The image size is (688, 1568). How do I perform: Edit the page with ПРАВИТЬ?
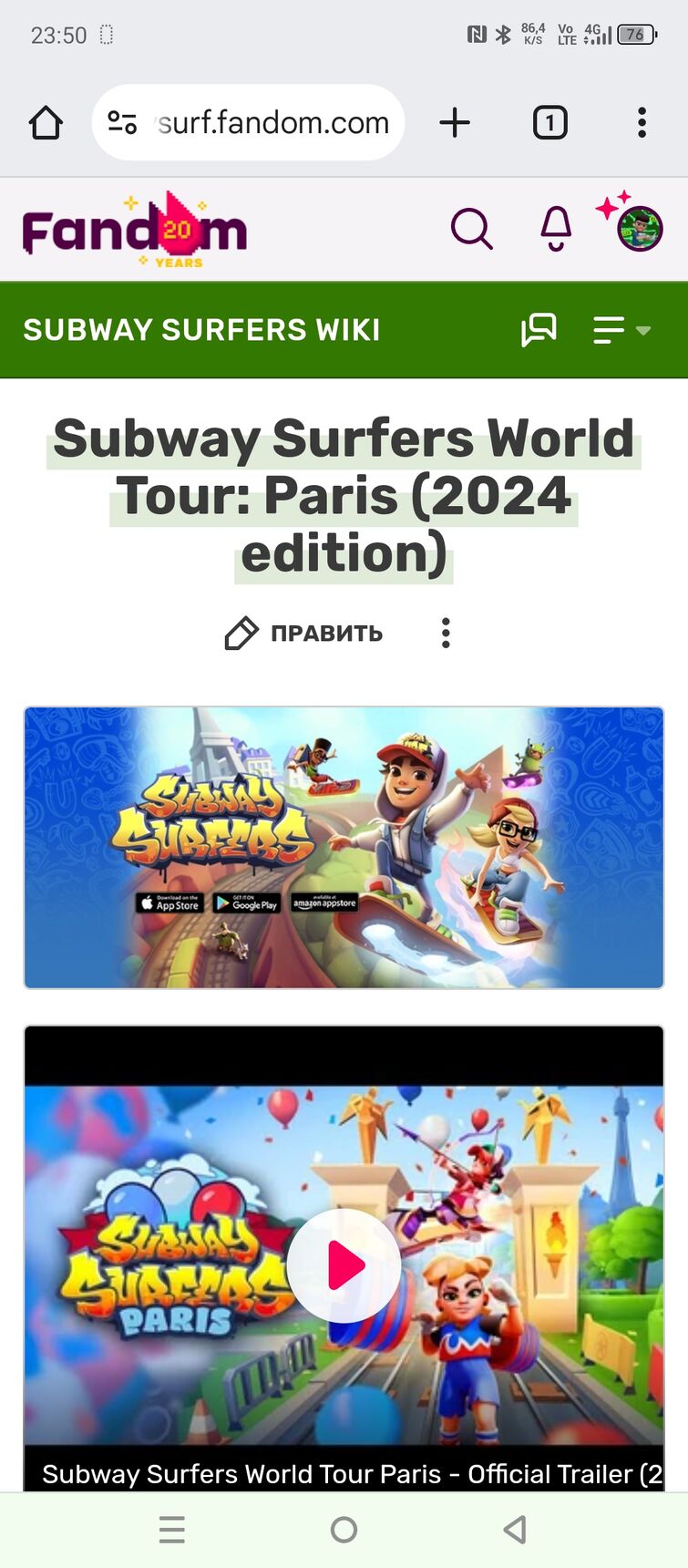[x=304, y=633]
